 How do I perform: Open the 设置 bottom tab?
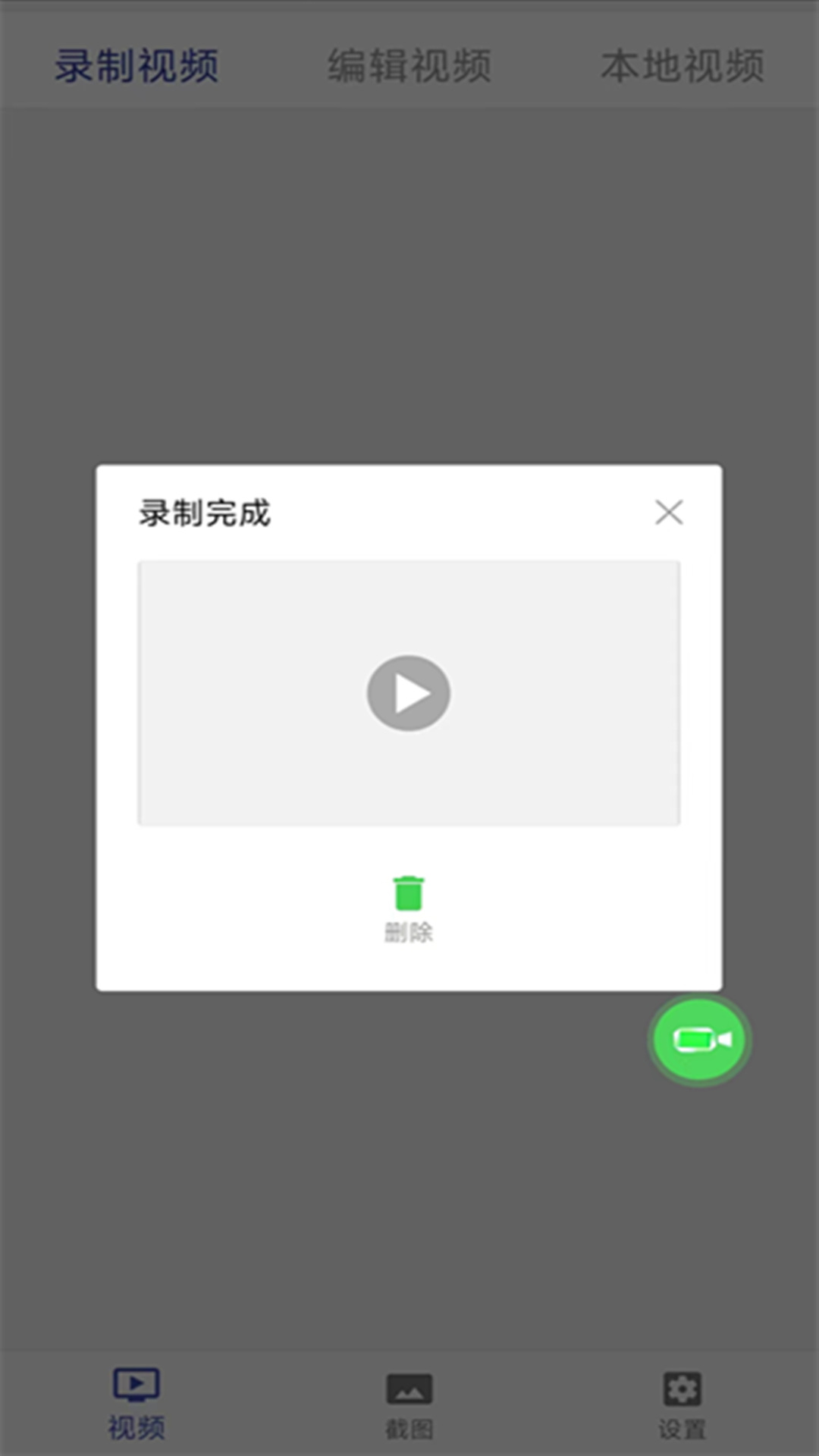tap(682, 1405)
